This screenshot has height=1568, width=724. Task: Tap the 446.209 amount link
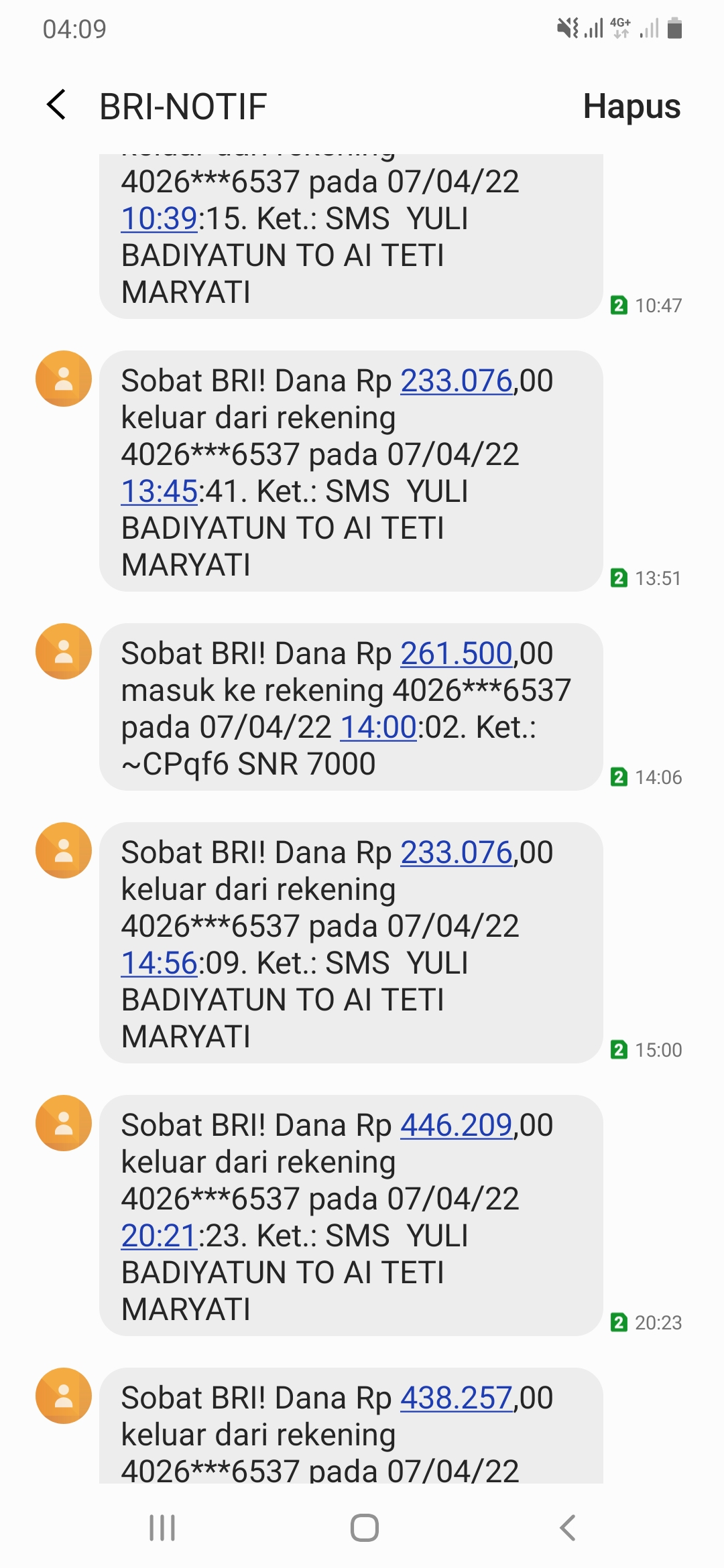[457, 1125]
